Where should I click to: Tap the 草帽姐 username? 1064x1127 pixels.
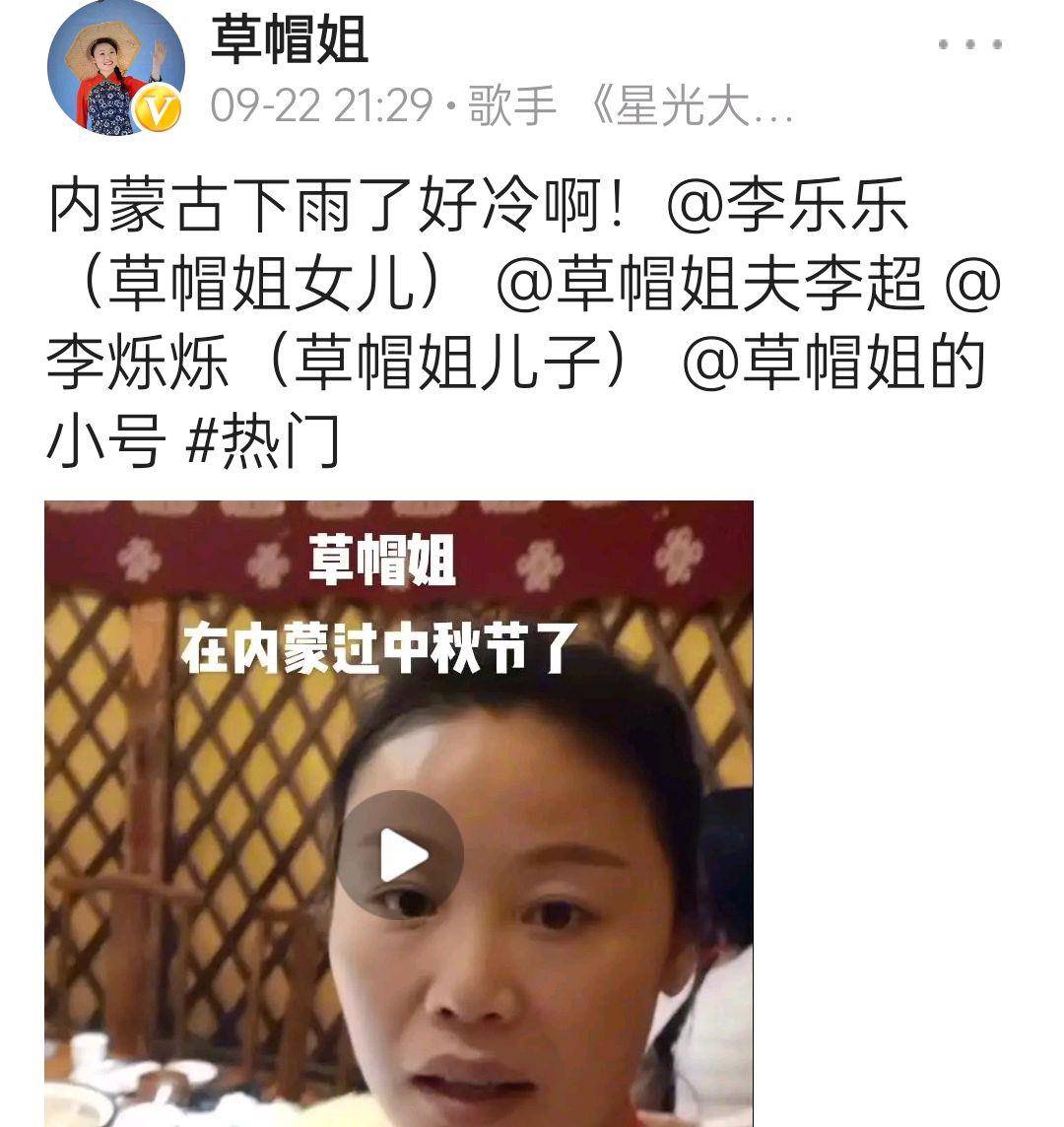click(289, 41)
